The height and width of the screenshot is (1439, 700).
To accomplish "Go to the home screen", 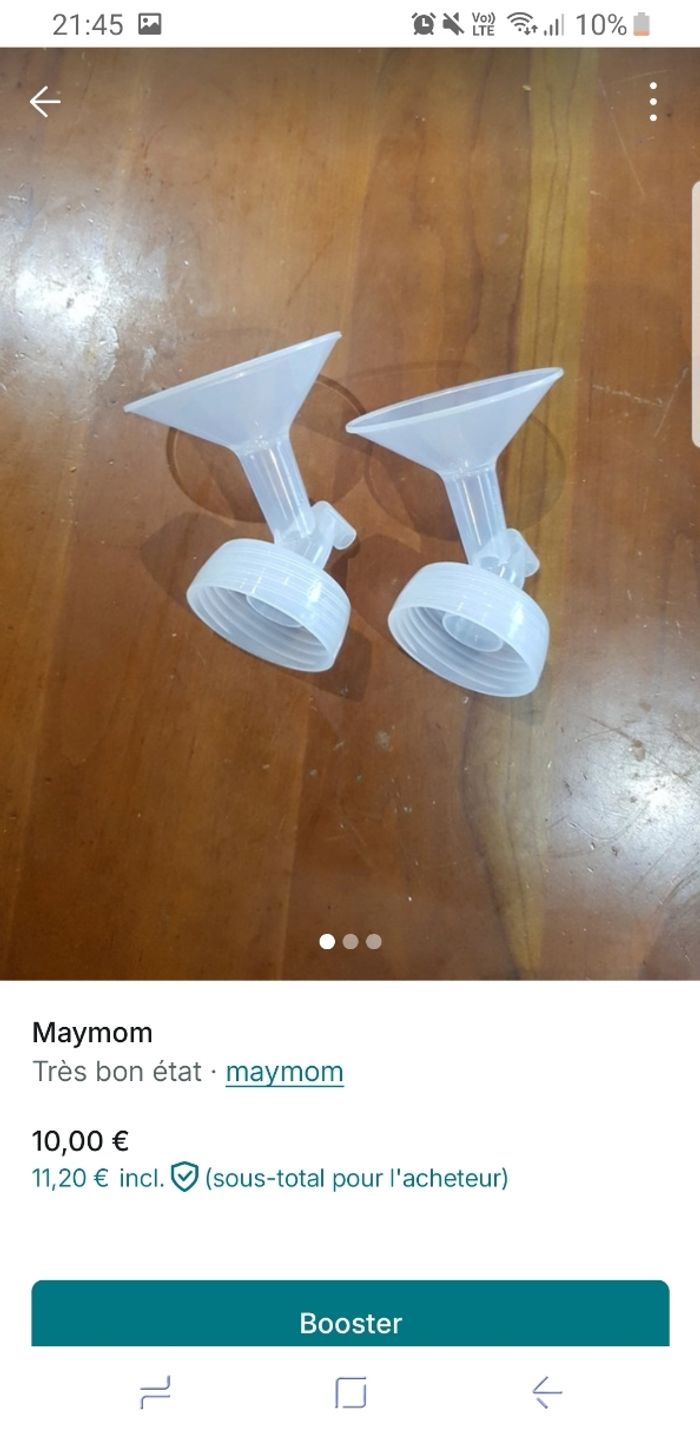I will click(x=350, y=1392).
